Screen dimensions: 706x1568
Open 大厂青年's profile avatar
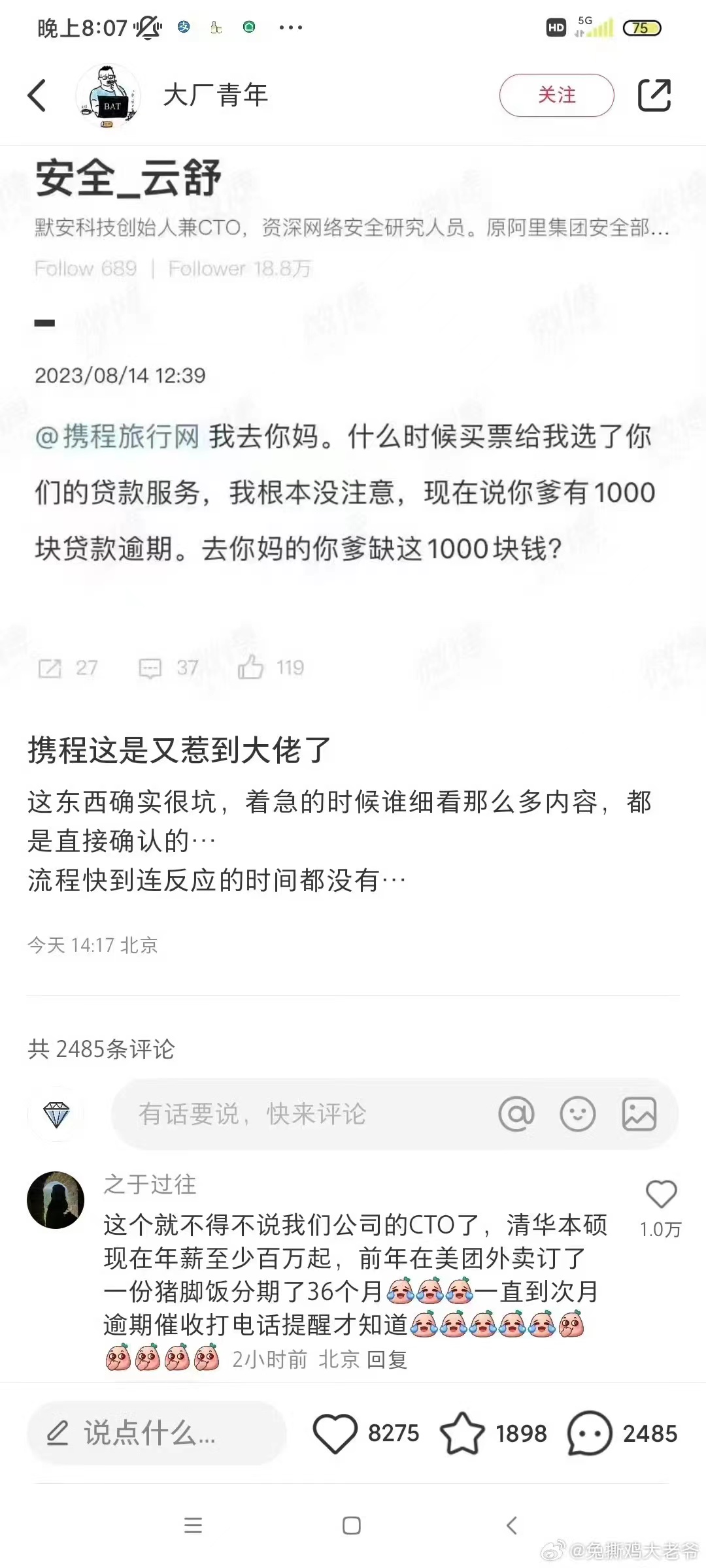coord(108,96)
